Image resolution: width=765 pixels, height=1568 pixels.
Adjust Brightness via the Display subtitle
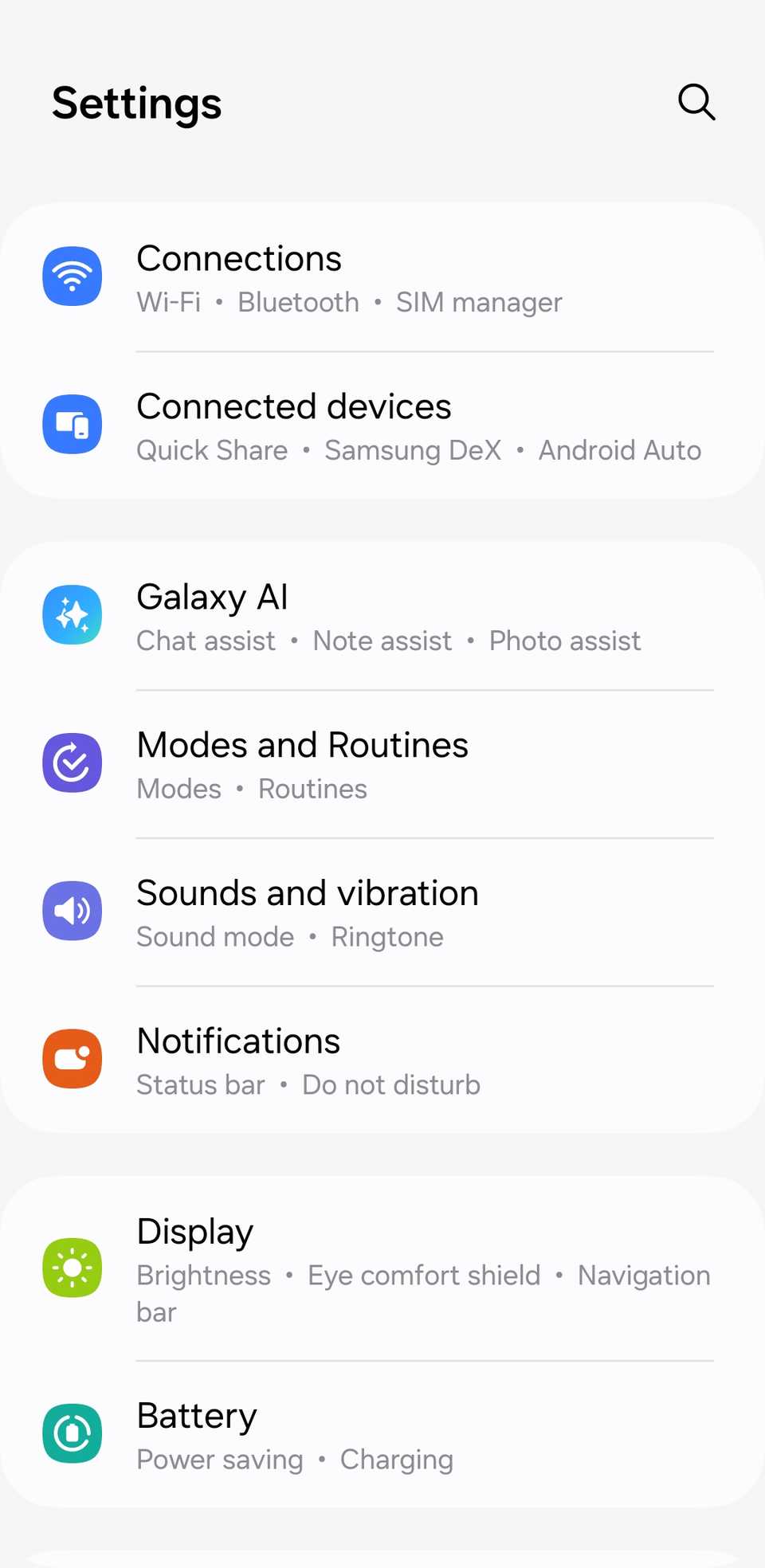204,1275
